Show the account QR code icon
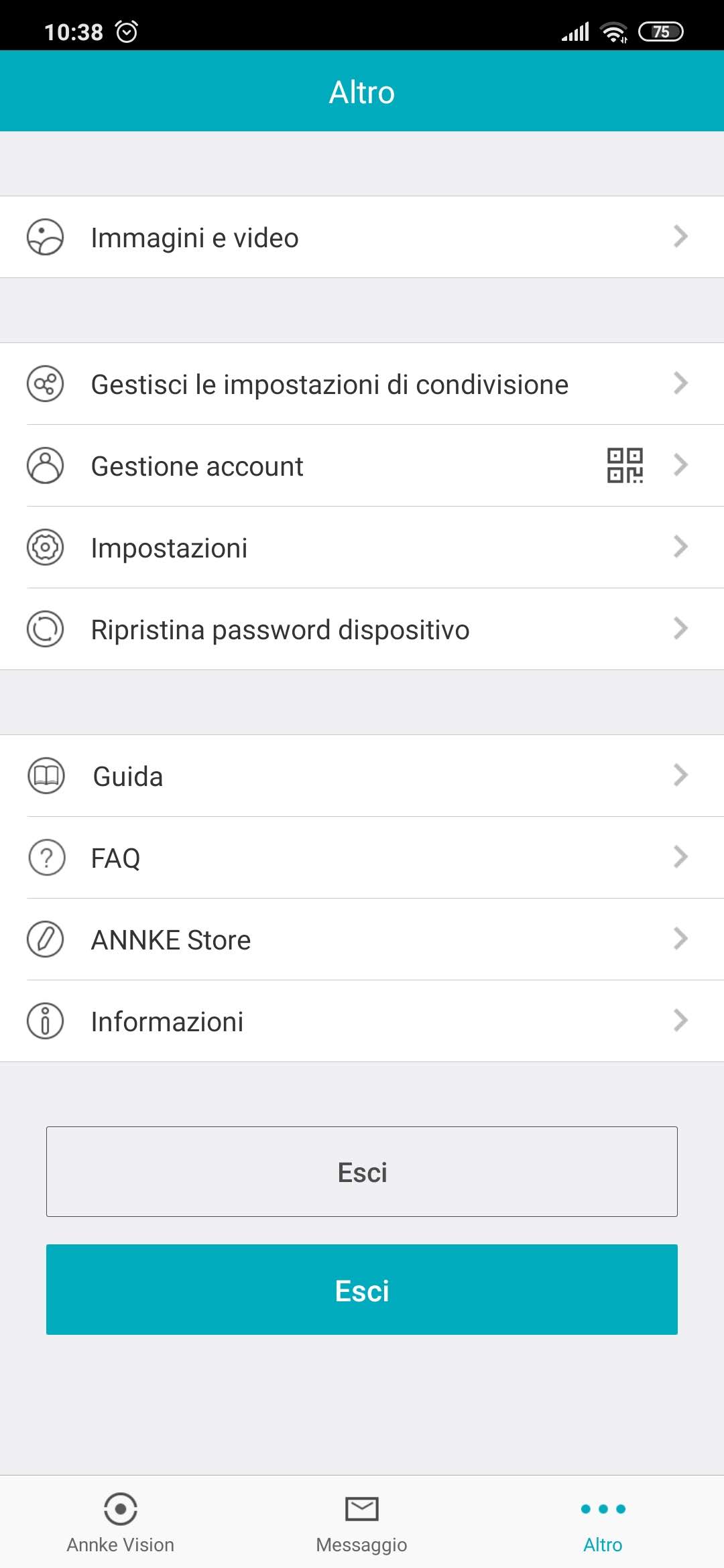The height and width of the screenshot is (1568, 724). coord(624,466)
